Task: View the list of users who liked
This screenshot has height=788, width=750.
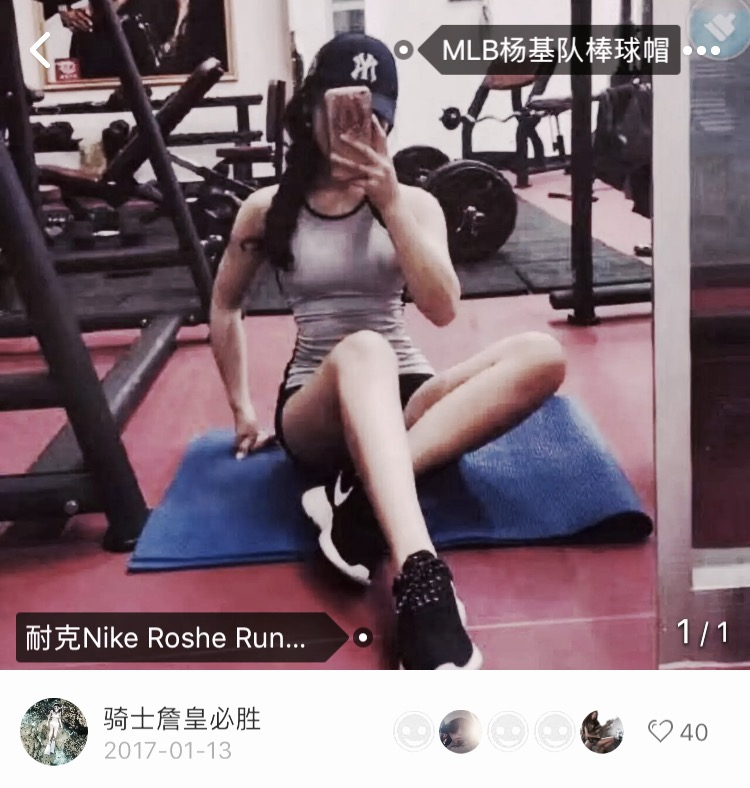Action: (508, 732)
